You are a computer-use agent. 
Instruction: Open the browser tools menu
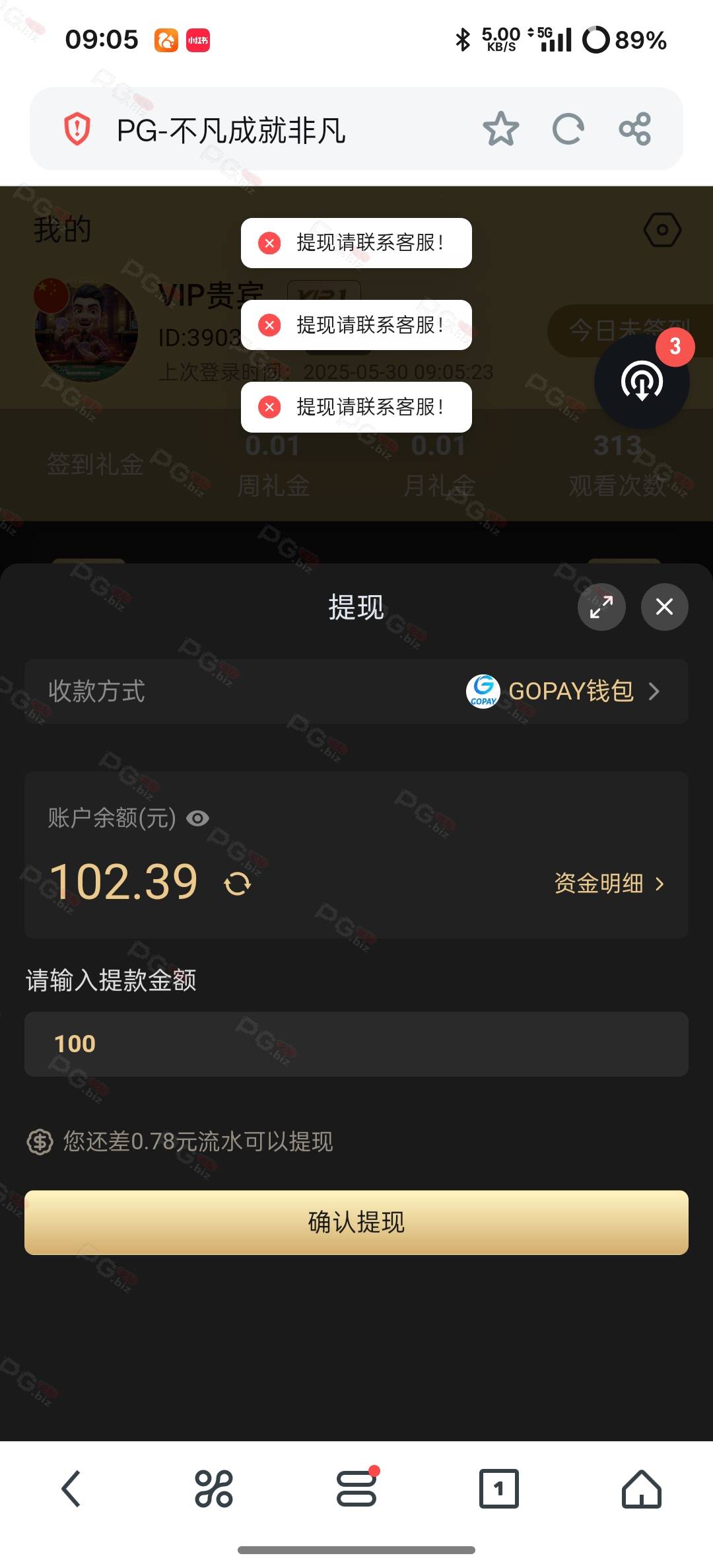point(214,1488)
